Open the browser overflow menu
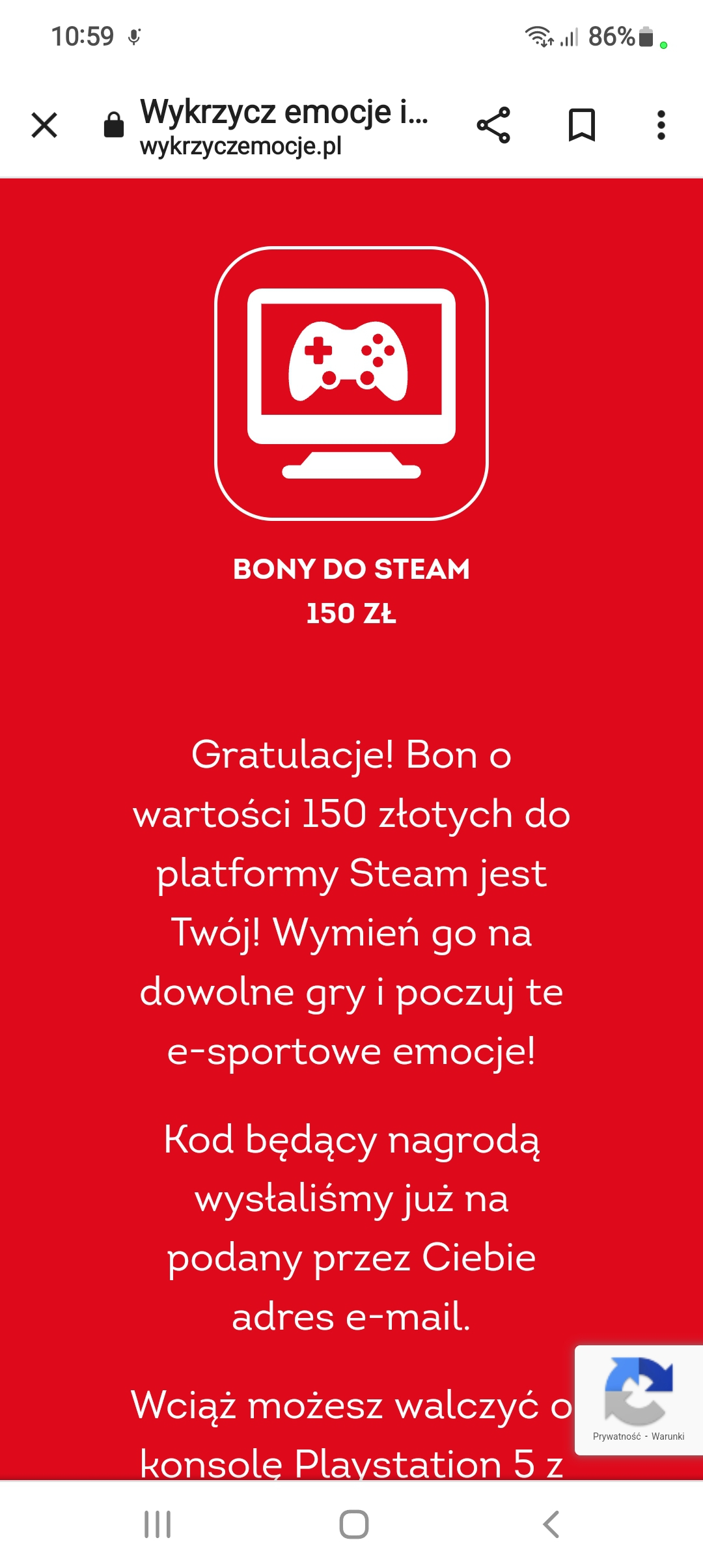This screenshot has height=1568, width=703. click(x=661, y=125)
